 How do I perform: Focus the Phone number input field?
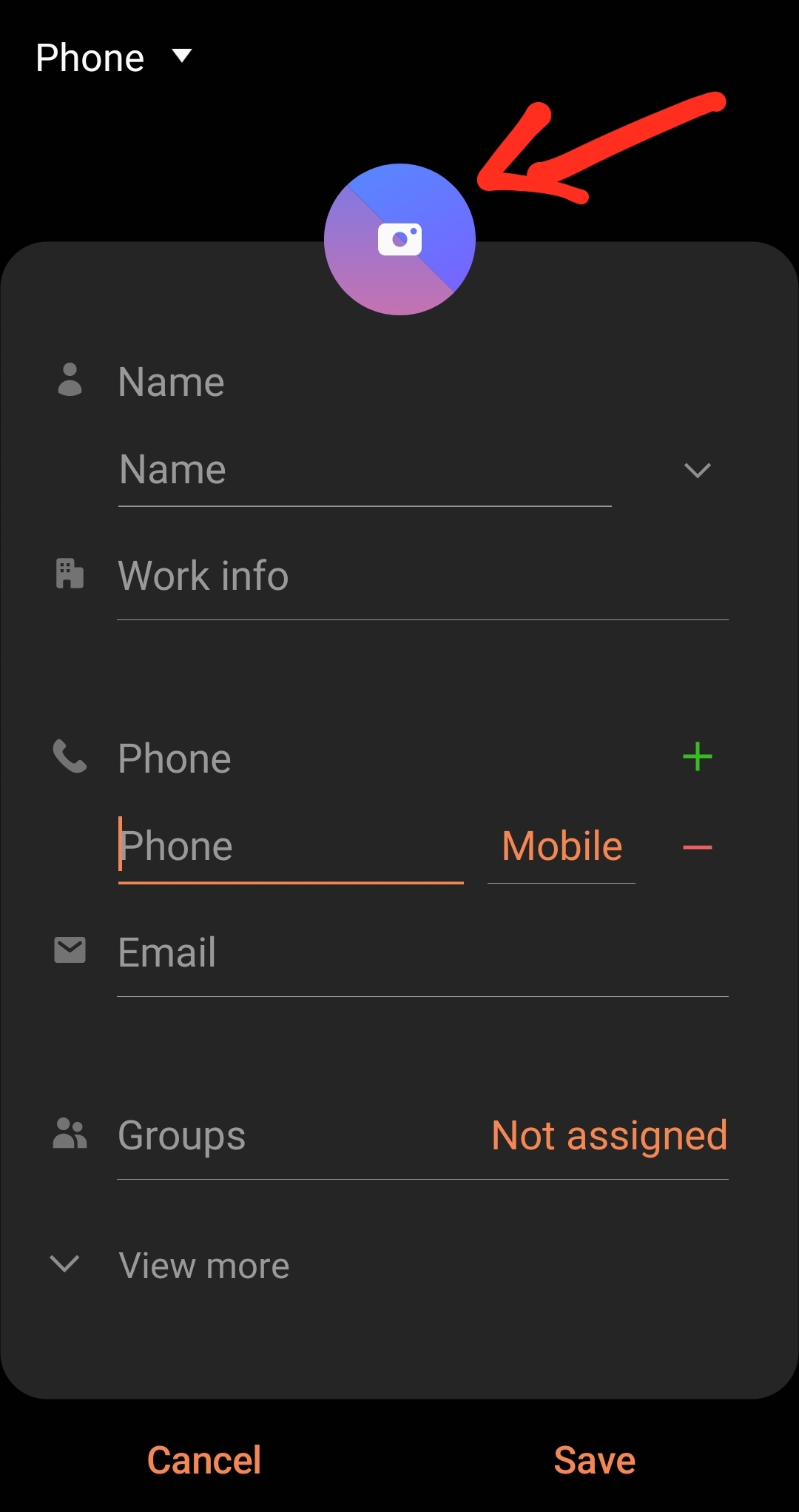pos(291,847)
